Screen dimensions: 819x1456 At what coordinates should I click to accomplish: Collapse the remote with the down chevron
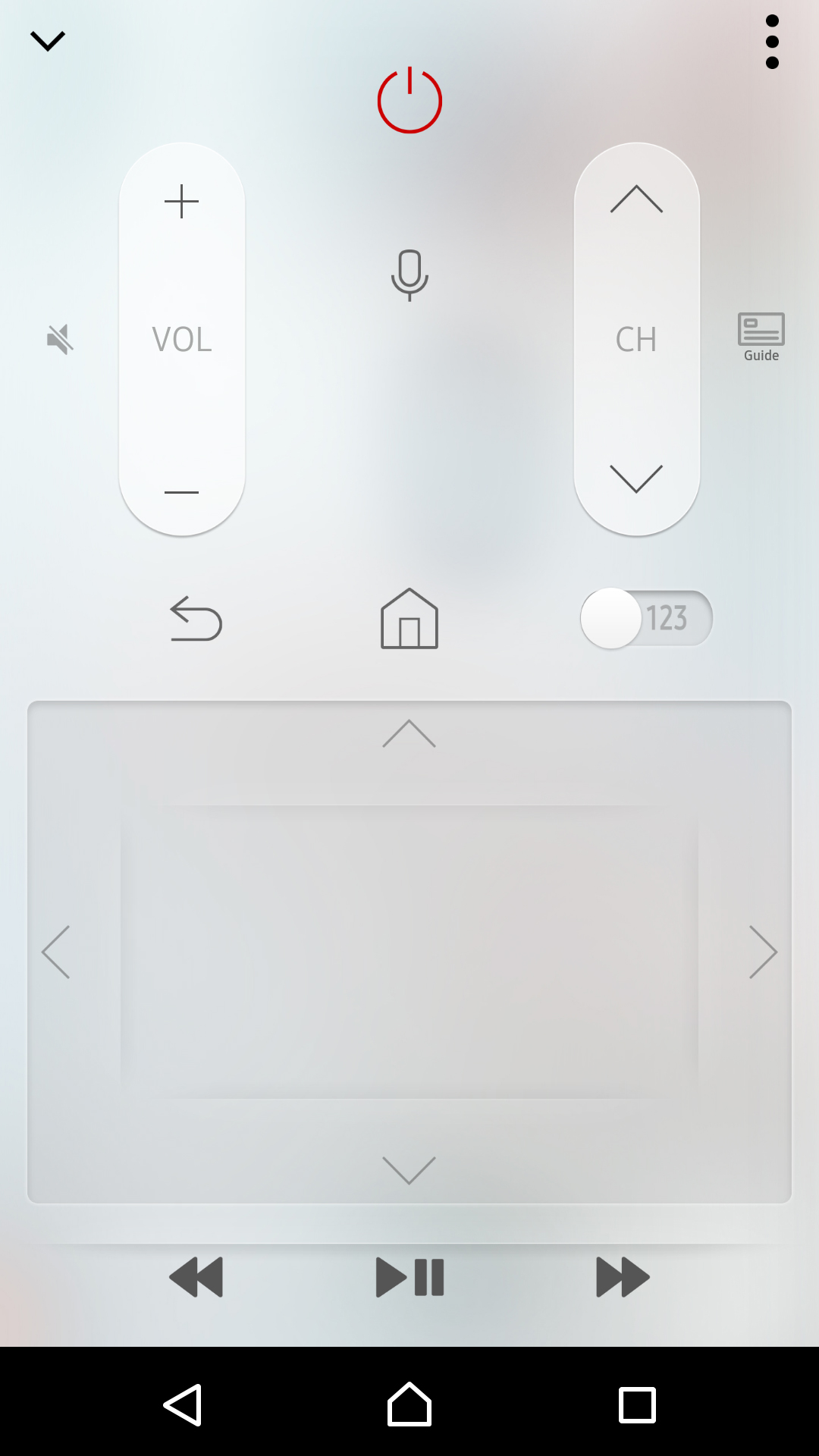pos(47,41)
